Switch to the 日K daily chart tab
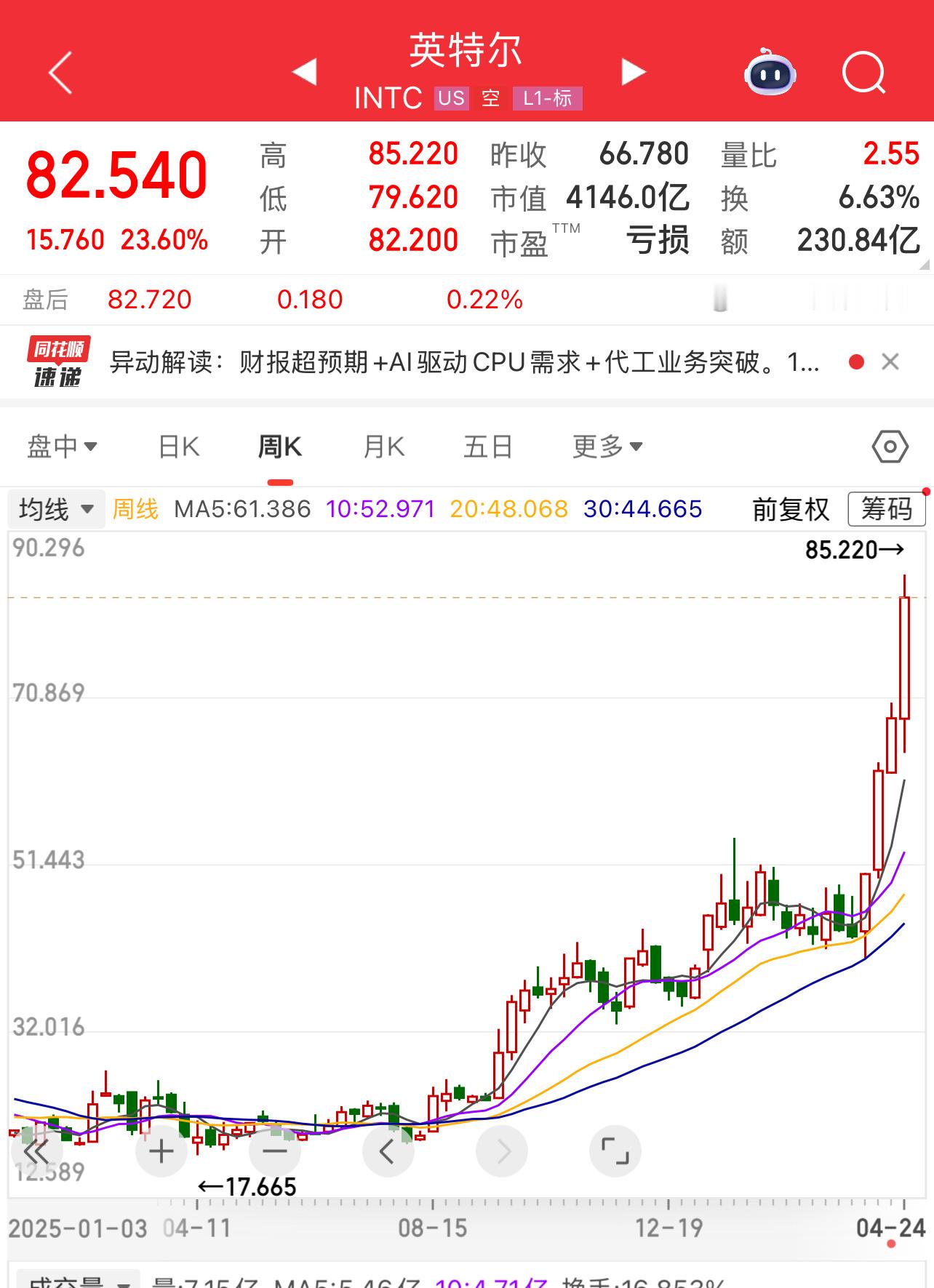The height and width of the screenshot is (1288, 934). click(178, 447)
